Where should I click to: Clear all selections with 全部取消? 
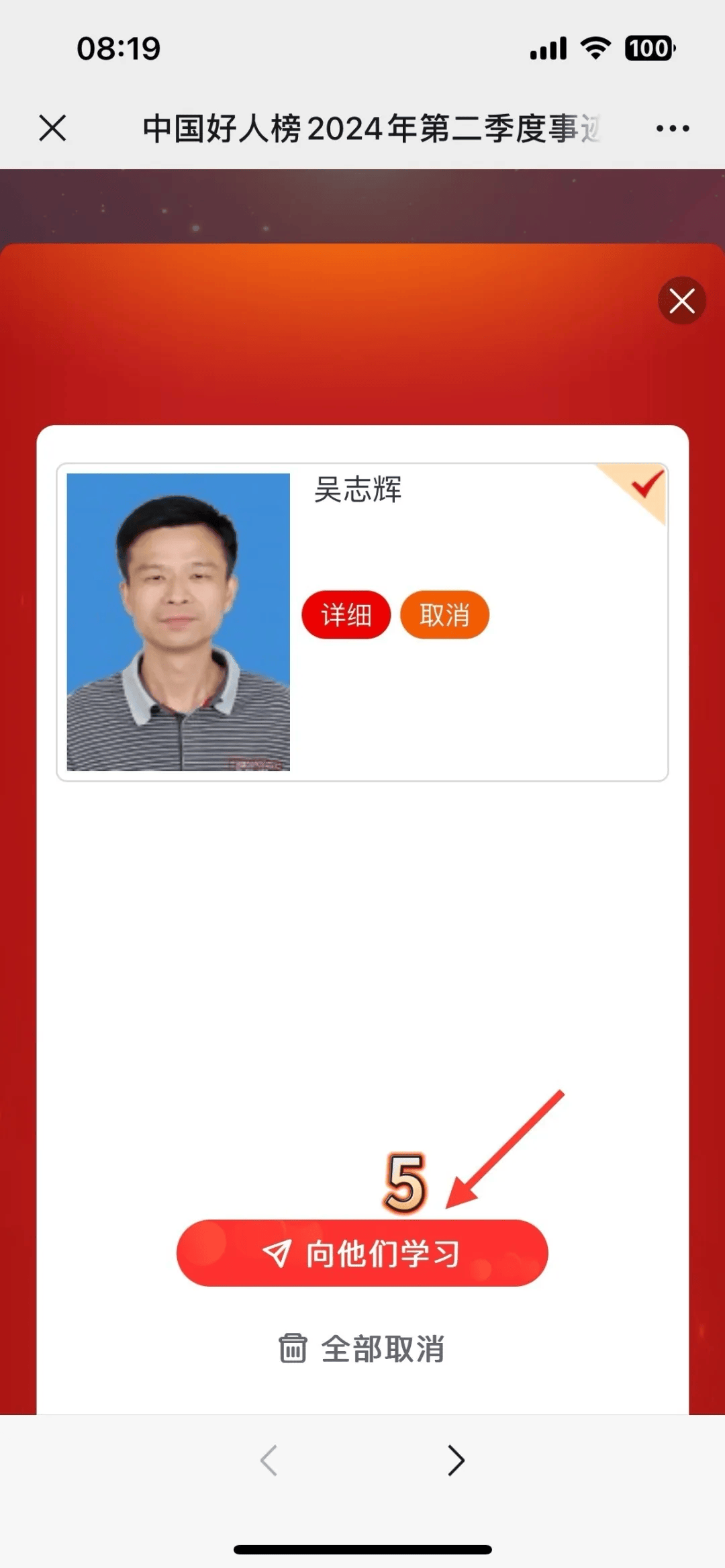coord(362,1348)
